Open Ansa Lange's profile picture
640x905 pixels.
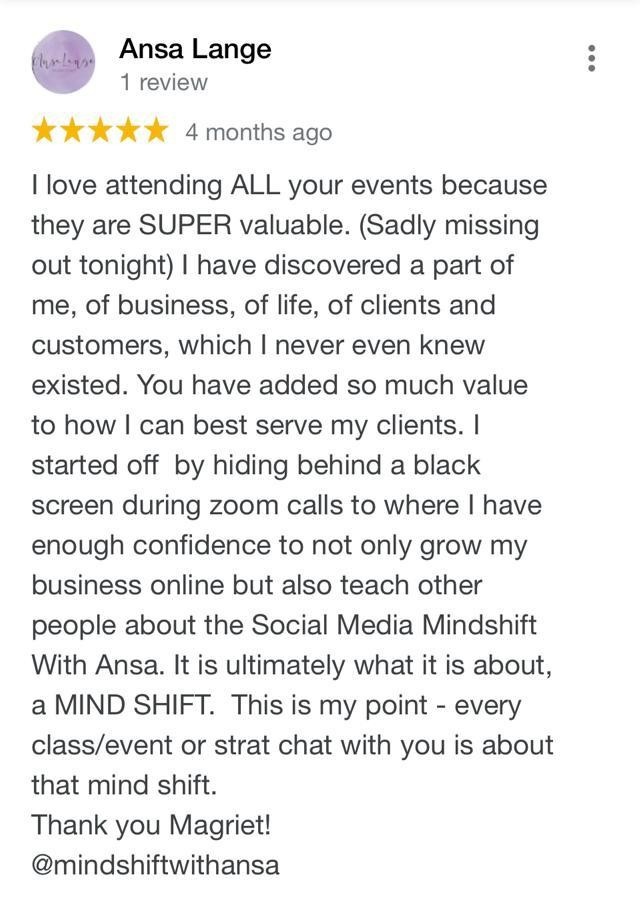(62, 62)
